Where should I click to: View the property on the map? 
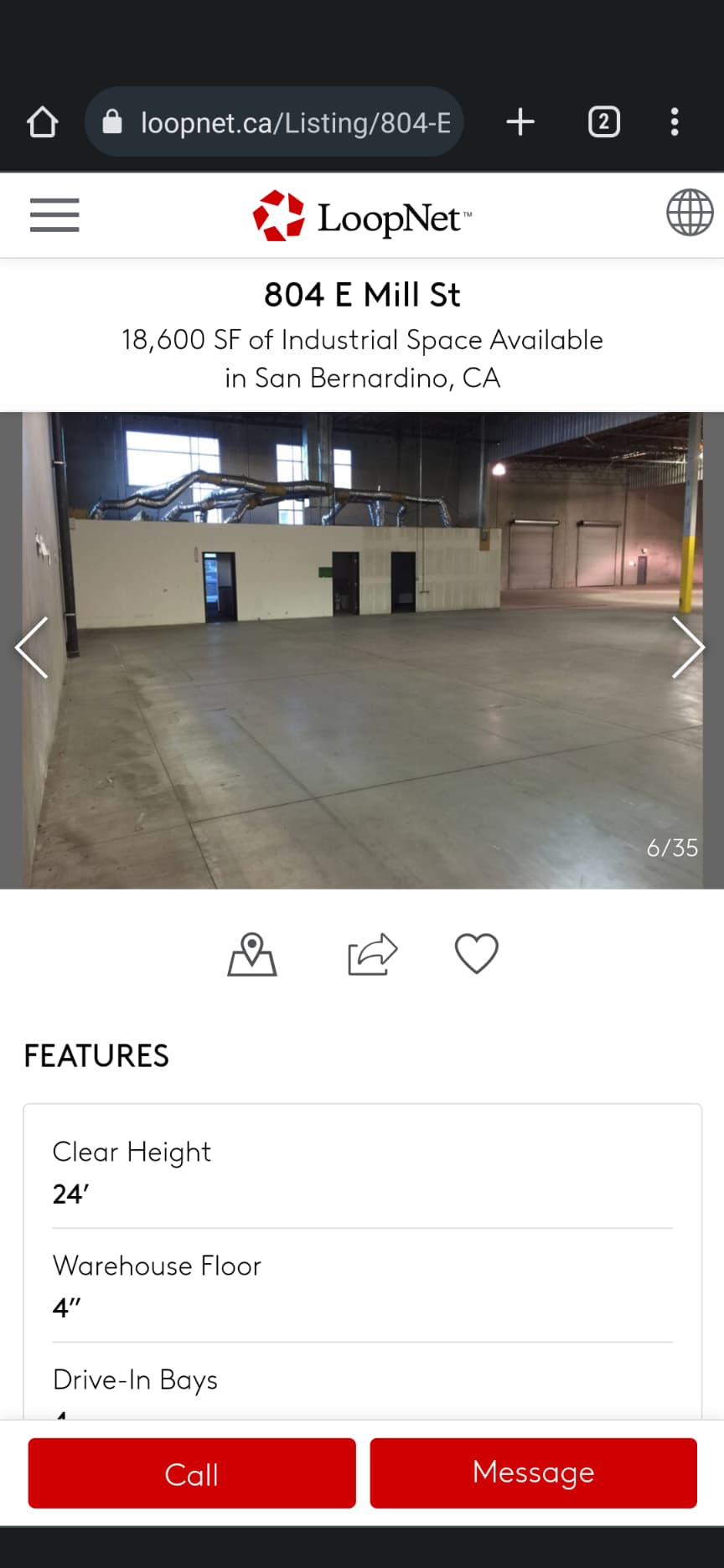click(251, 955)
